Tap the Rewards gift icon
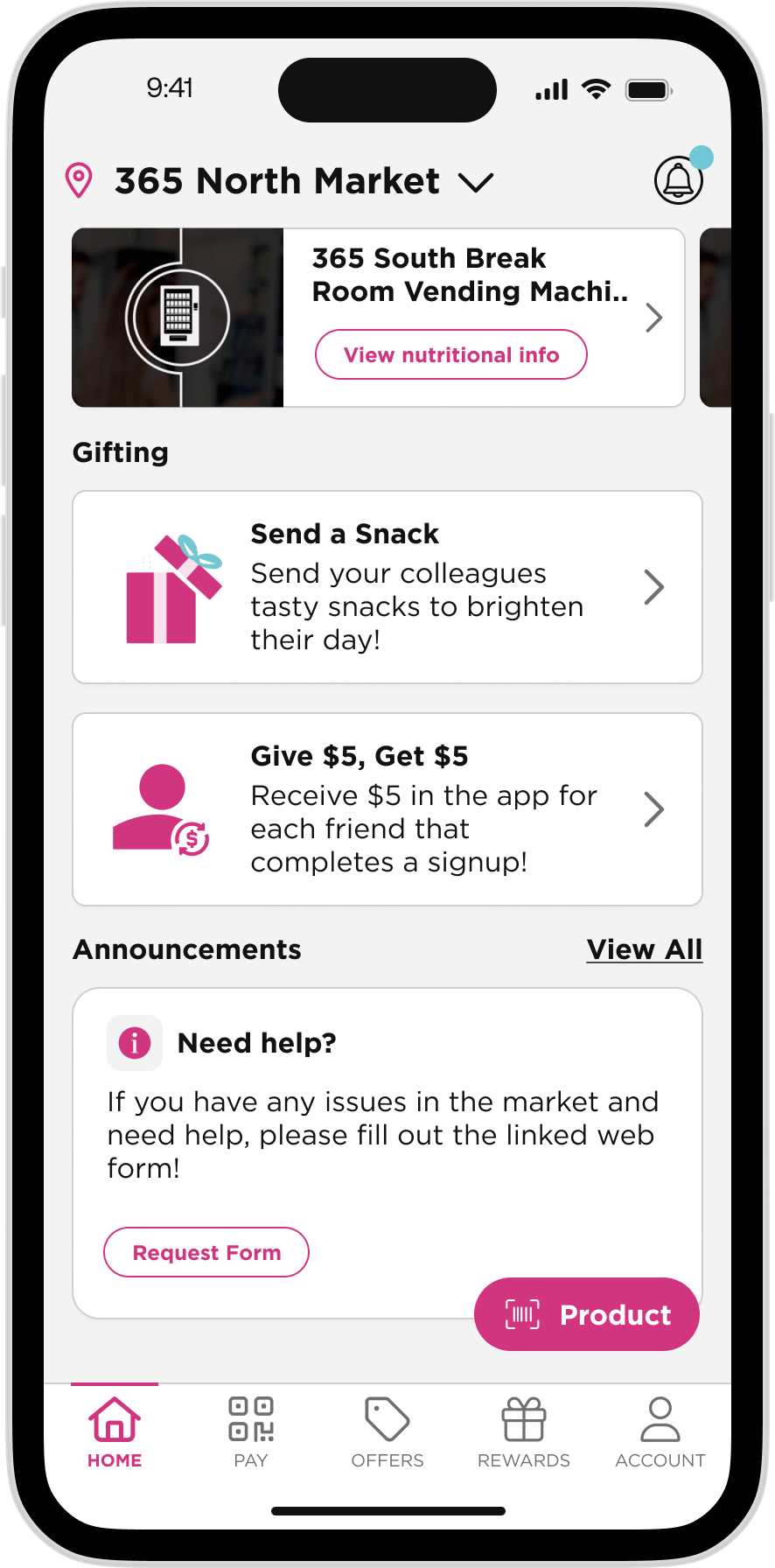 pos(523,1417)
